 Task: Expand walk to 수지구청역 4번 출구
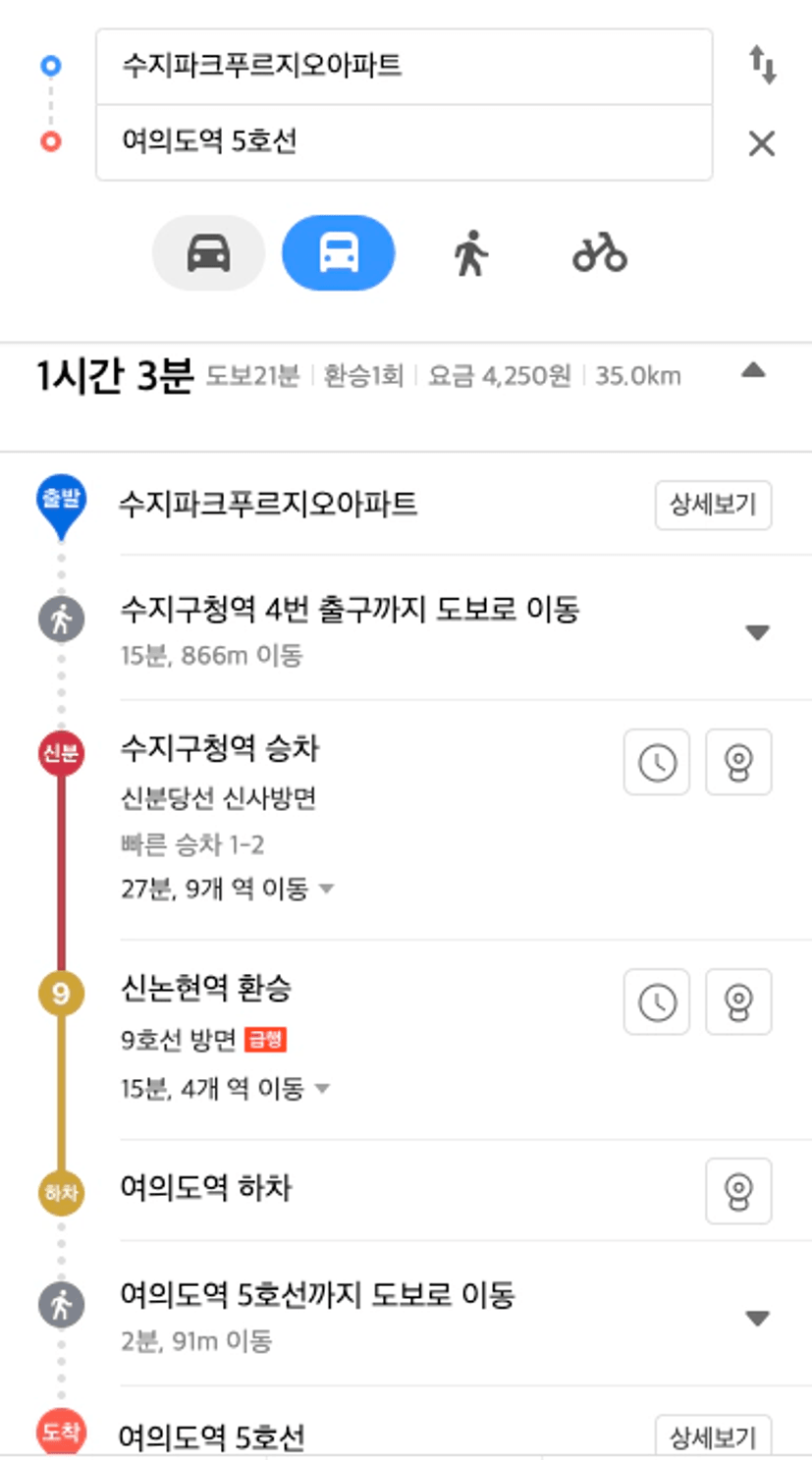756,633
